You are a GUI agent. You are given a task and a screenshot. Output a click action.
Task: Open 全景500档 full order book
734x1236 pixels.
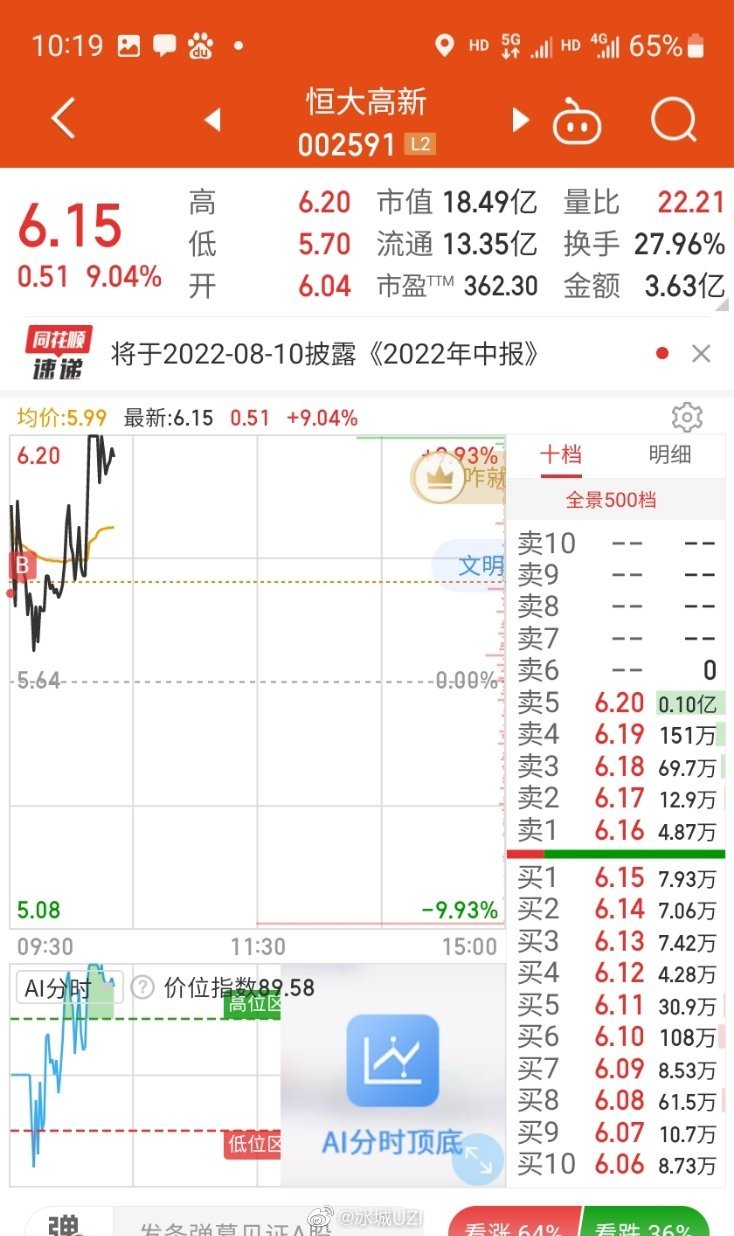(x=610, y=500)
